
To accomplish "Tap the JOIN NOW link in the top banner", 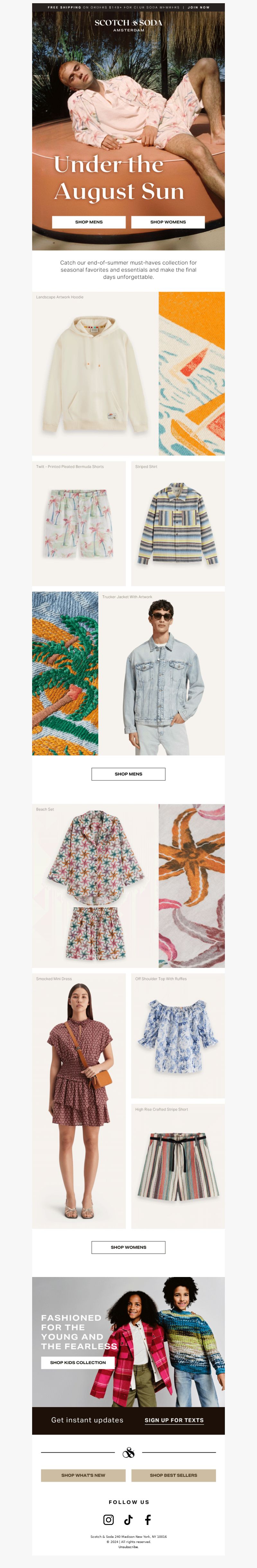I will click(x=199, y=7).
